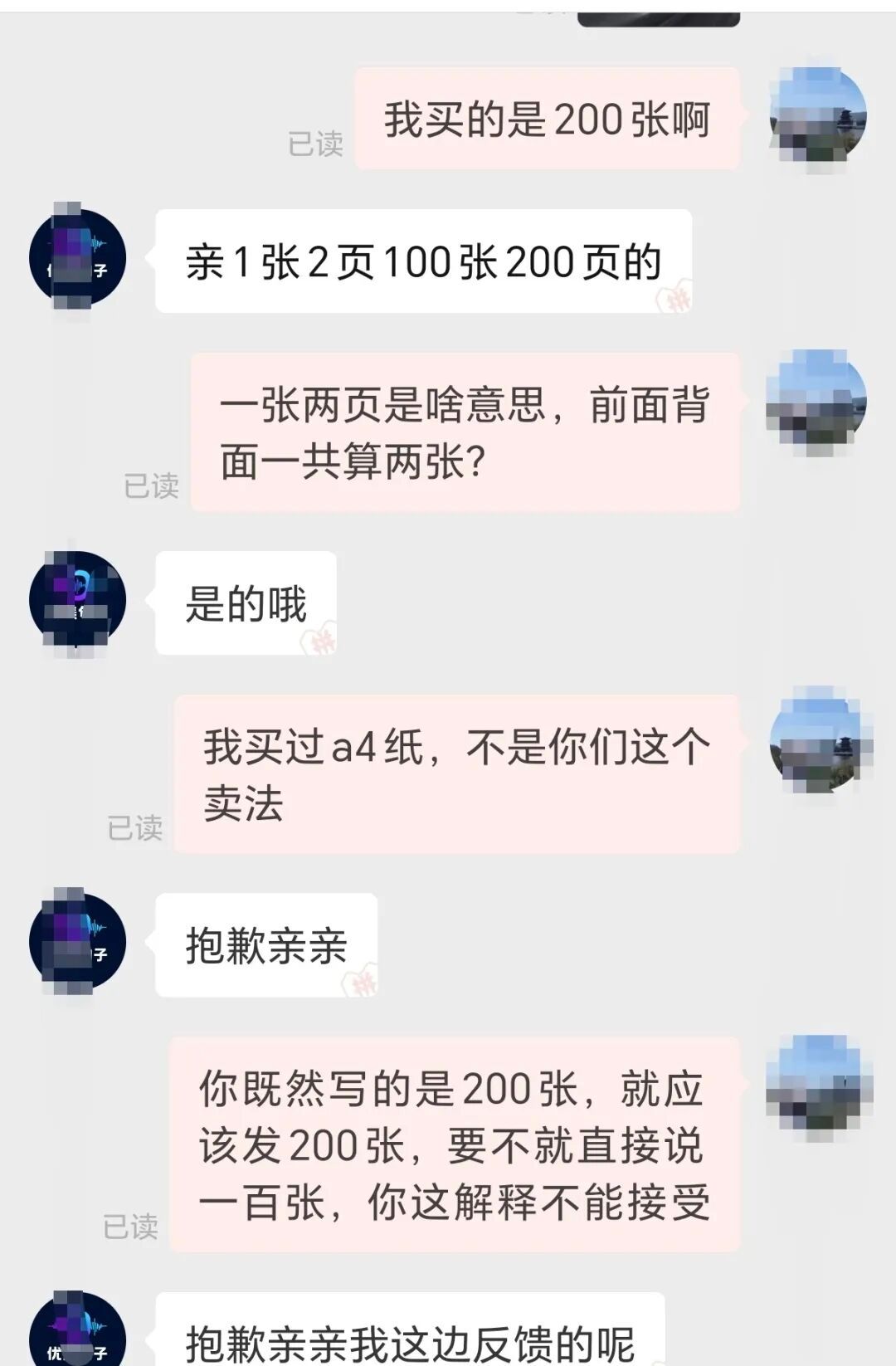
Task: Open the seller's profile avatar beside "亲1张2页100张200页的"
Action: pos(79,257)
